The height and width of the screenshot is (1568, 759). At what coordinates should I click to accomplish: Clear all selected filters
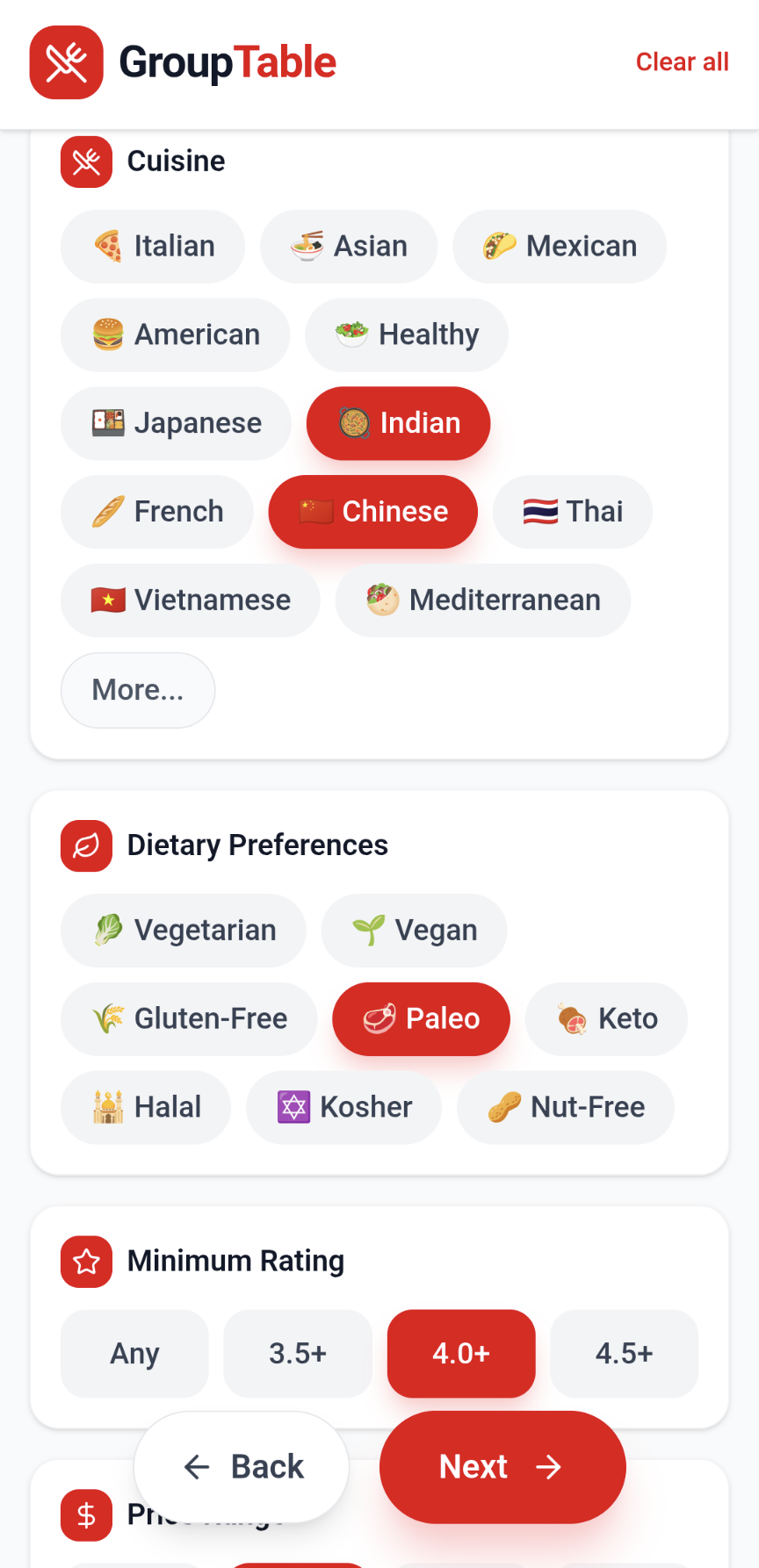click(x=682, y=62)
